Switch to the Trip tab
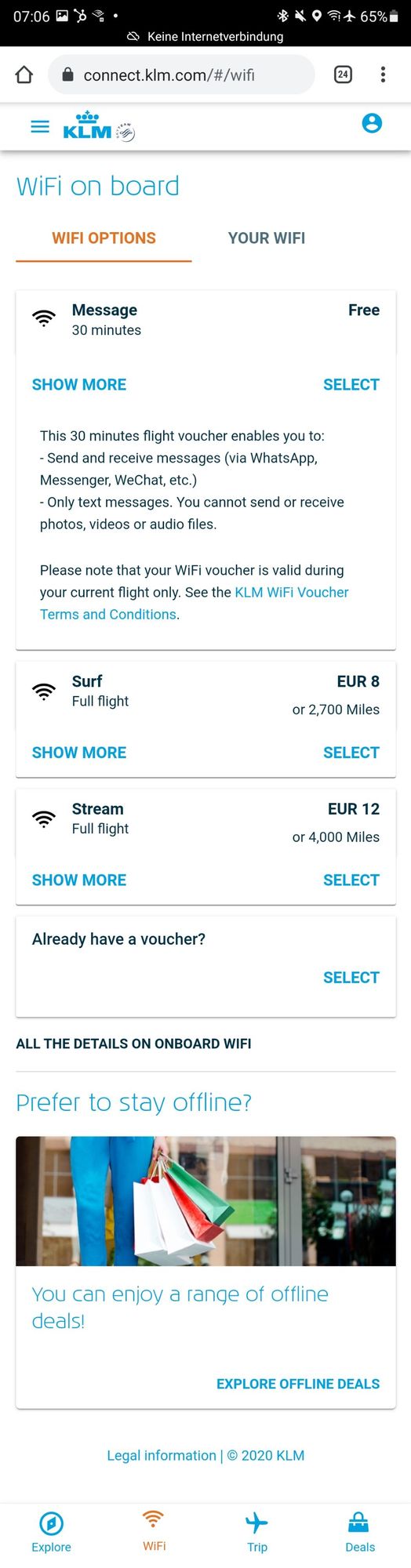The width and height of the screenshot is (411, 1568). [257, 1532]
